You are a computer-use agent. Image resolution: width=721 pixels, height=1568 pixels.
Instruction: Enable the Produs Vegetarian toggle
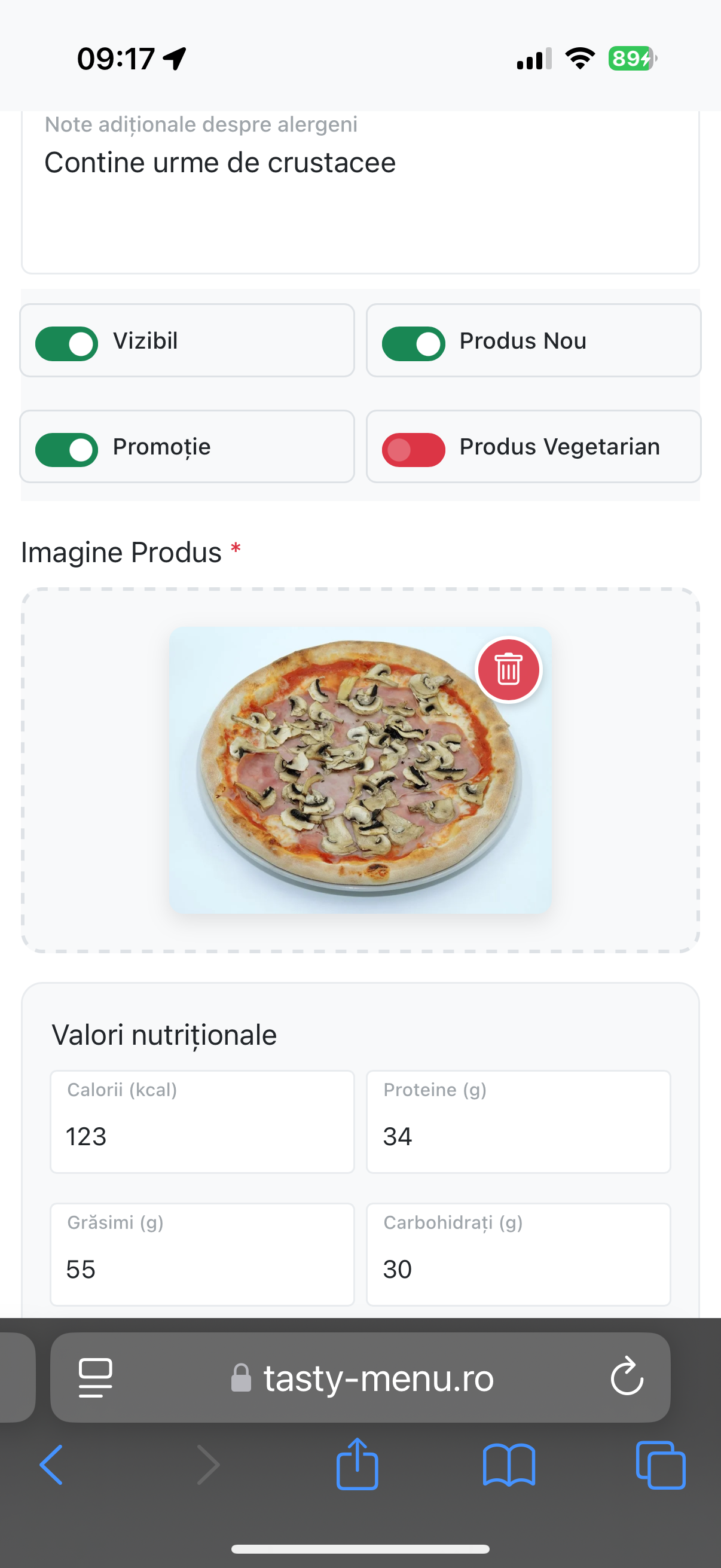pos(413,448)
